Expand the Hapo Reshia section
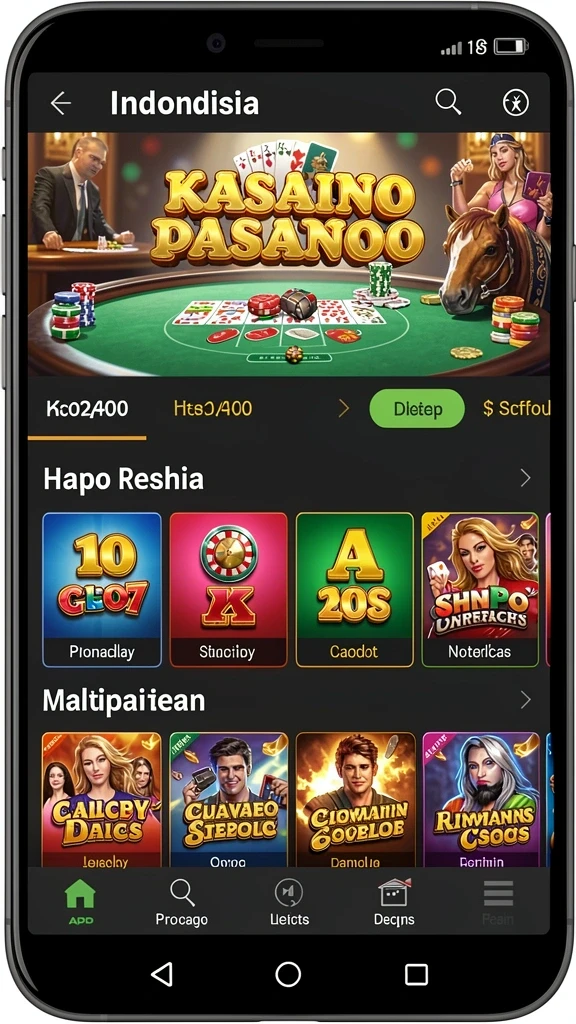The image size is (576, 1024). (x=526, y=479)
